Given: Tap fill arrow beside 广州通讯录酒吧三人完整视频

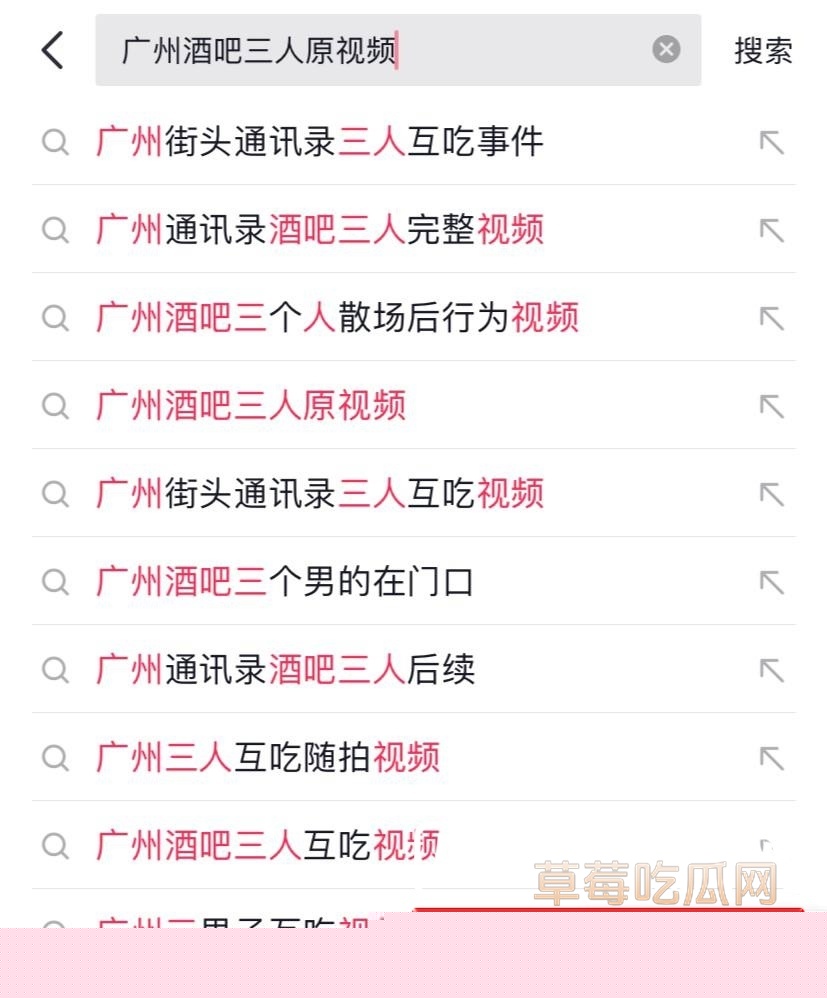Looking at the screenshot, I should click(771, 230).
